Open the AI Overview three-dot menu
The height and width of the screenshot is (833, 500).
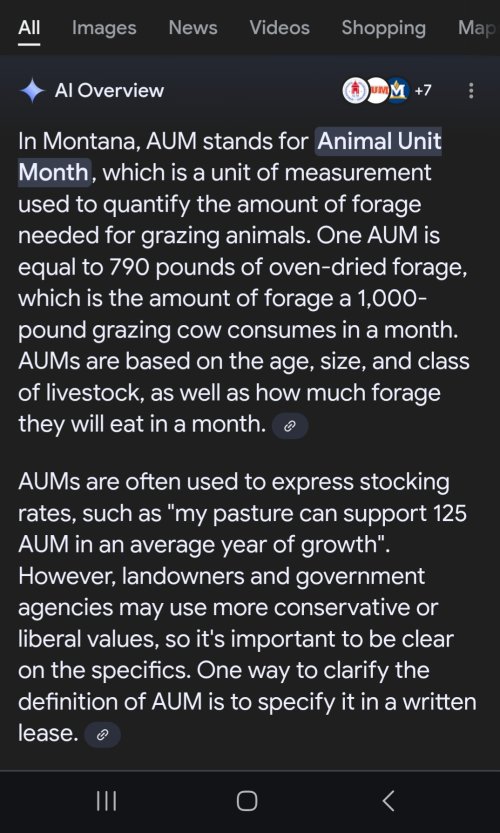point(471,91)
